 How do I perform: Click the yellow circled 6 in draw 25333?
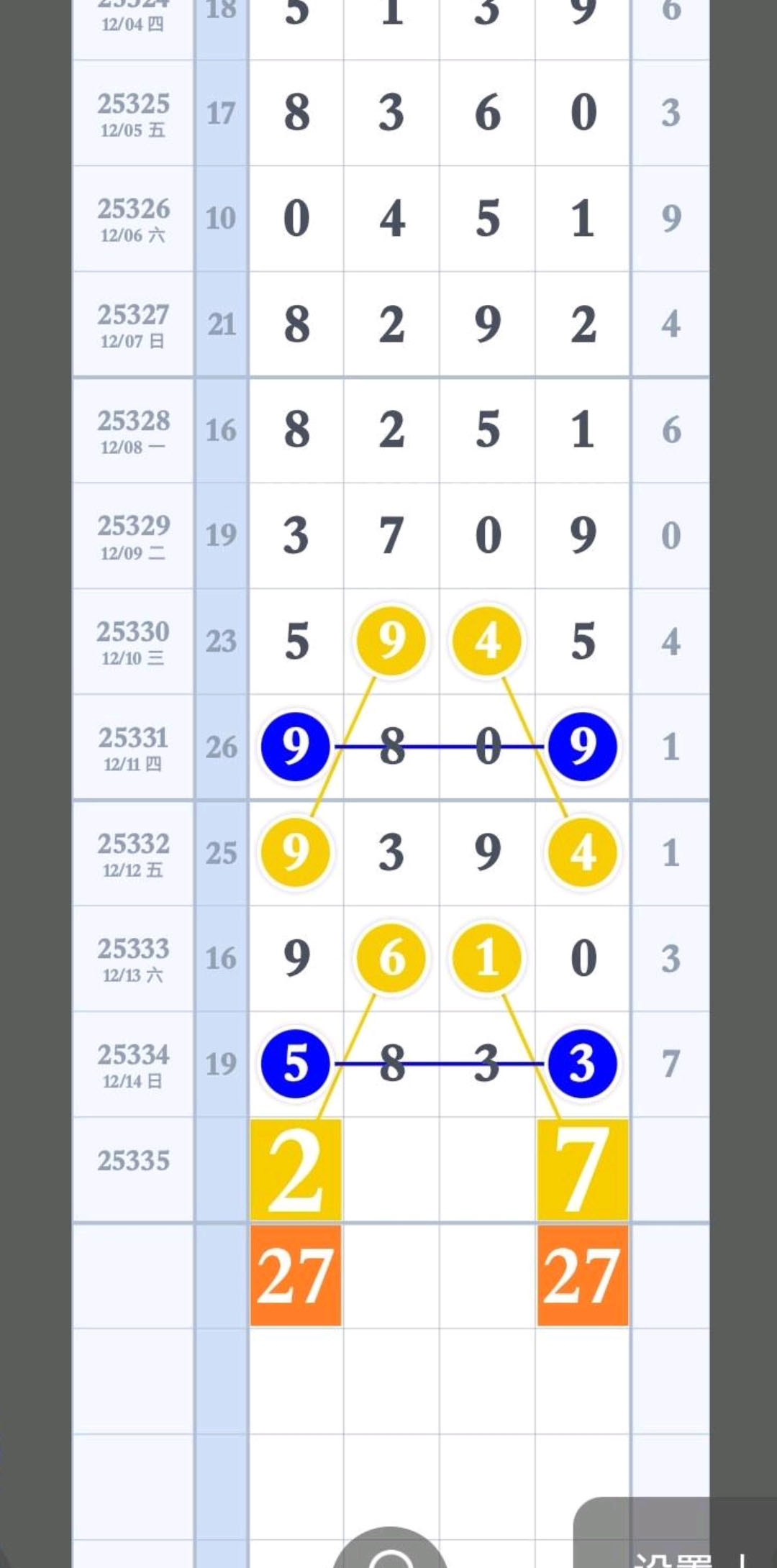coord(391,959)
